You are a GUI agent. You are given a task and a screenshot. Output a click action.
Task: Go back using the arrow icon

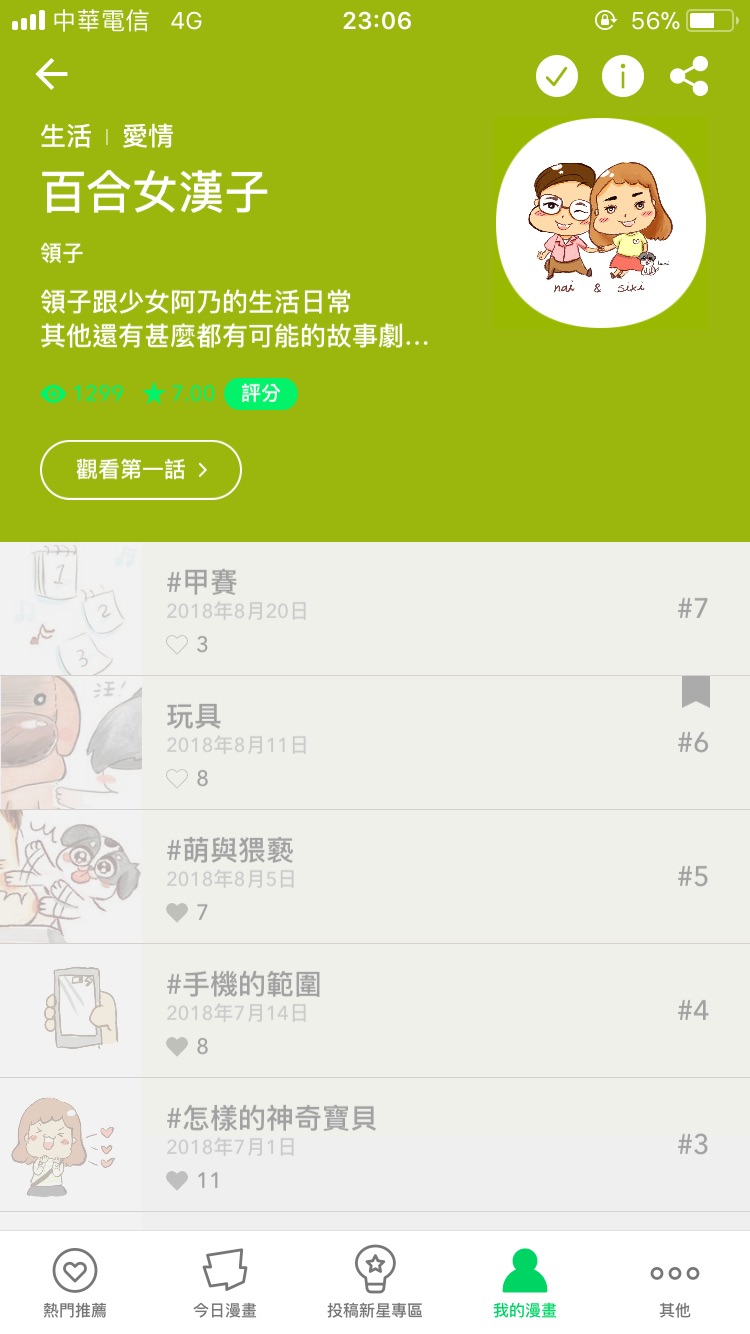click(x=52, y=75)
